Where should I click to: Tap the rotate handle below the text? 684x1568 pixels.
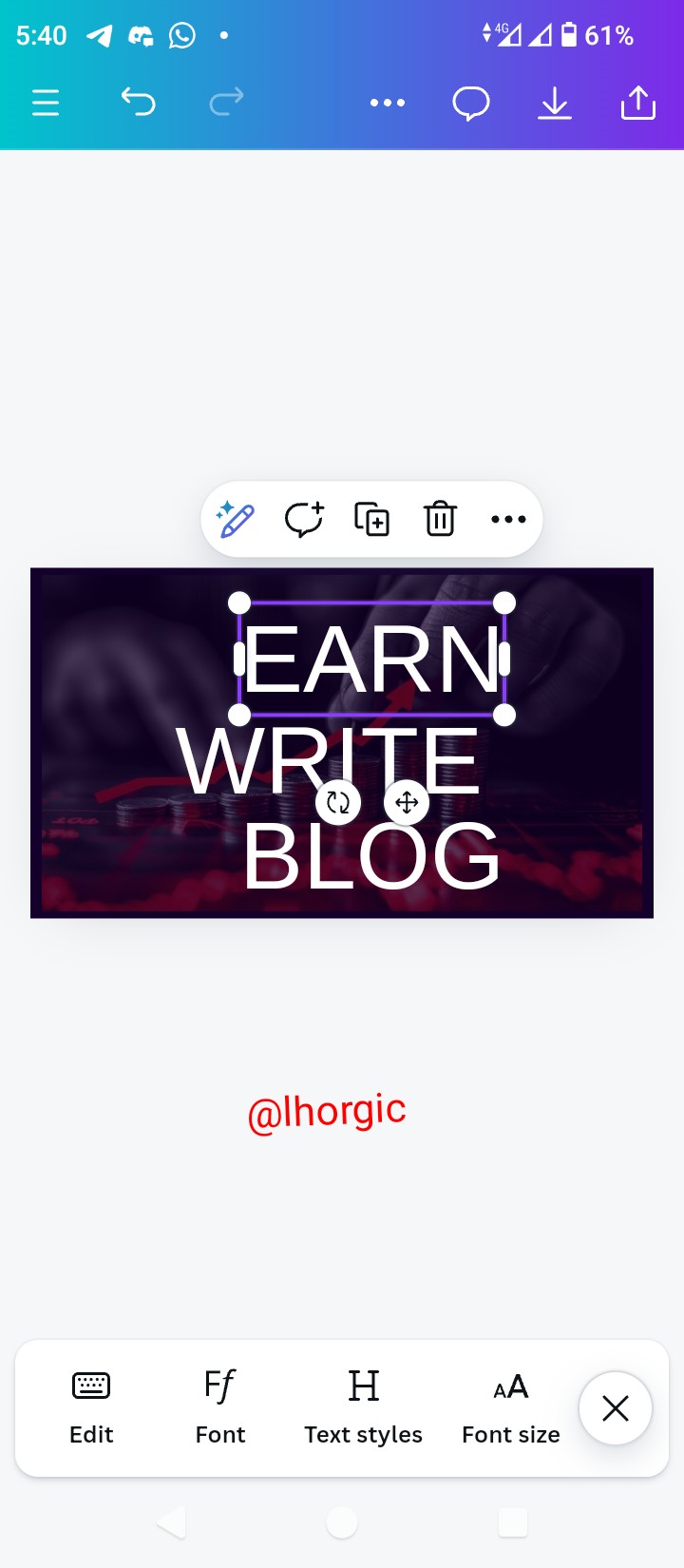[x=338, y=803]
